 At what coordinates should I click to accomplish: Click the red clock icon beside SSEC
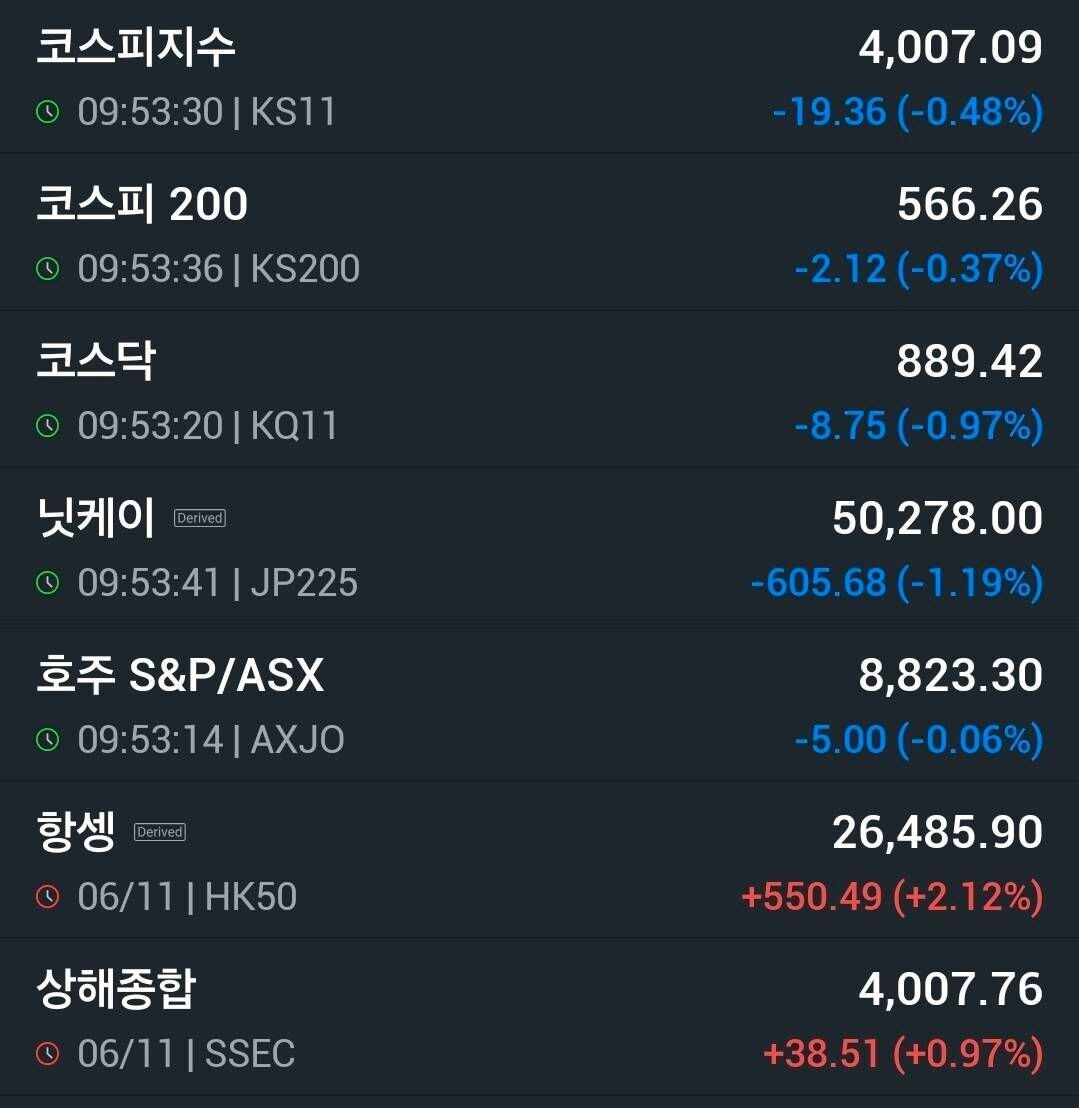point(49,1053)
